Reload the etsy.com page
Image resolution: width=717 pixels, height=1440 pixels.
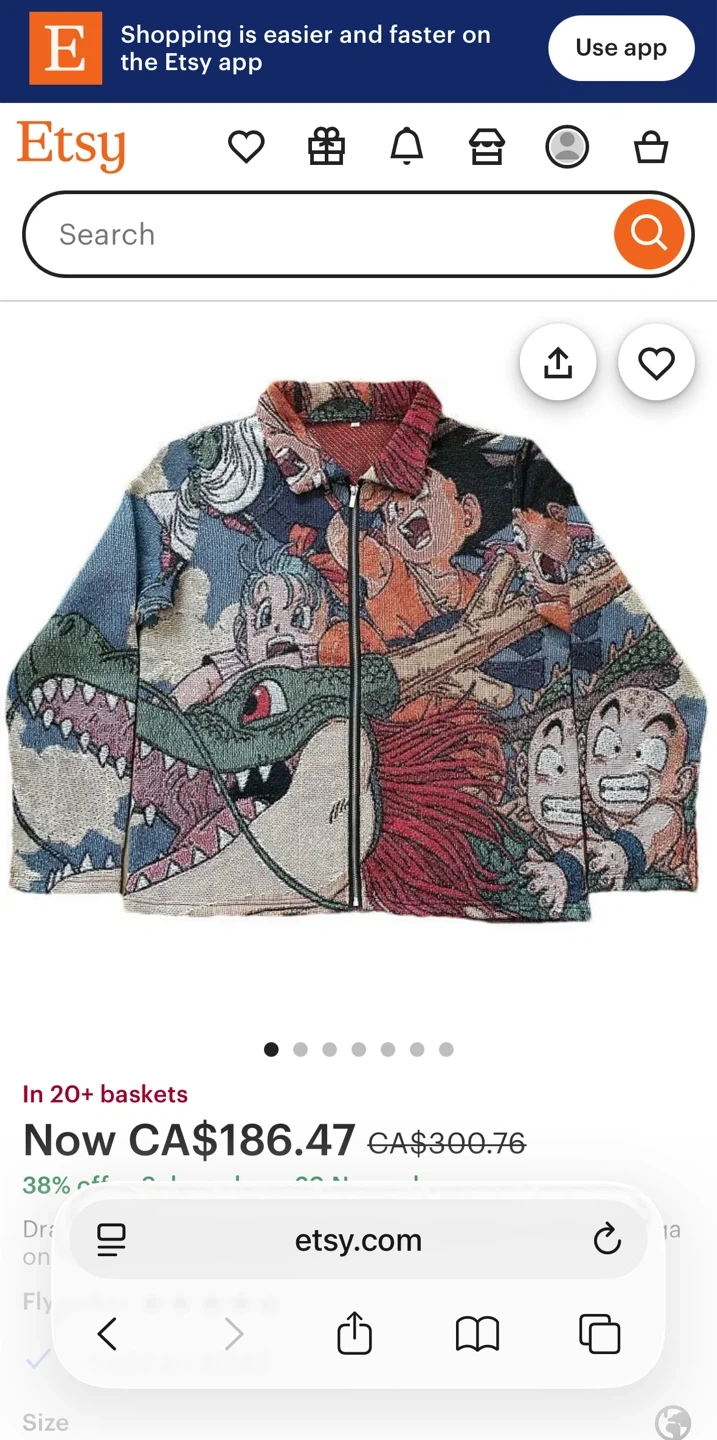(x=607, y=1240)
